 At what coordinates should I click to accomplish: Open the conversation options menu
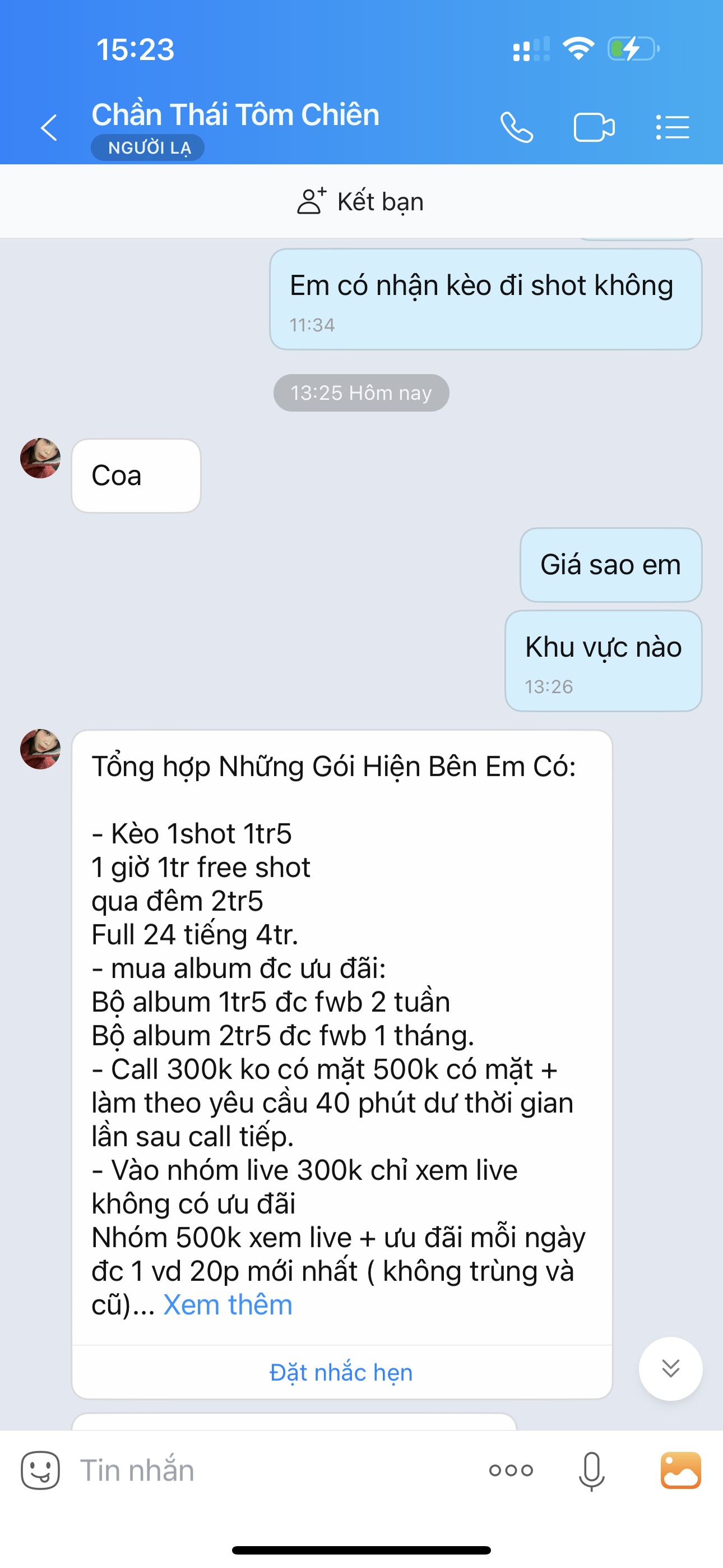pos(673,128)
